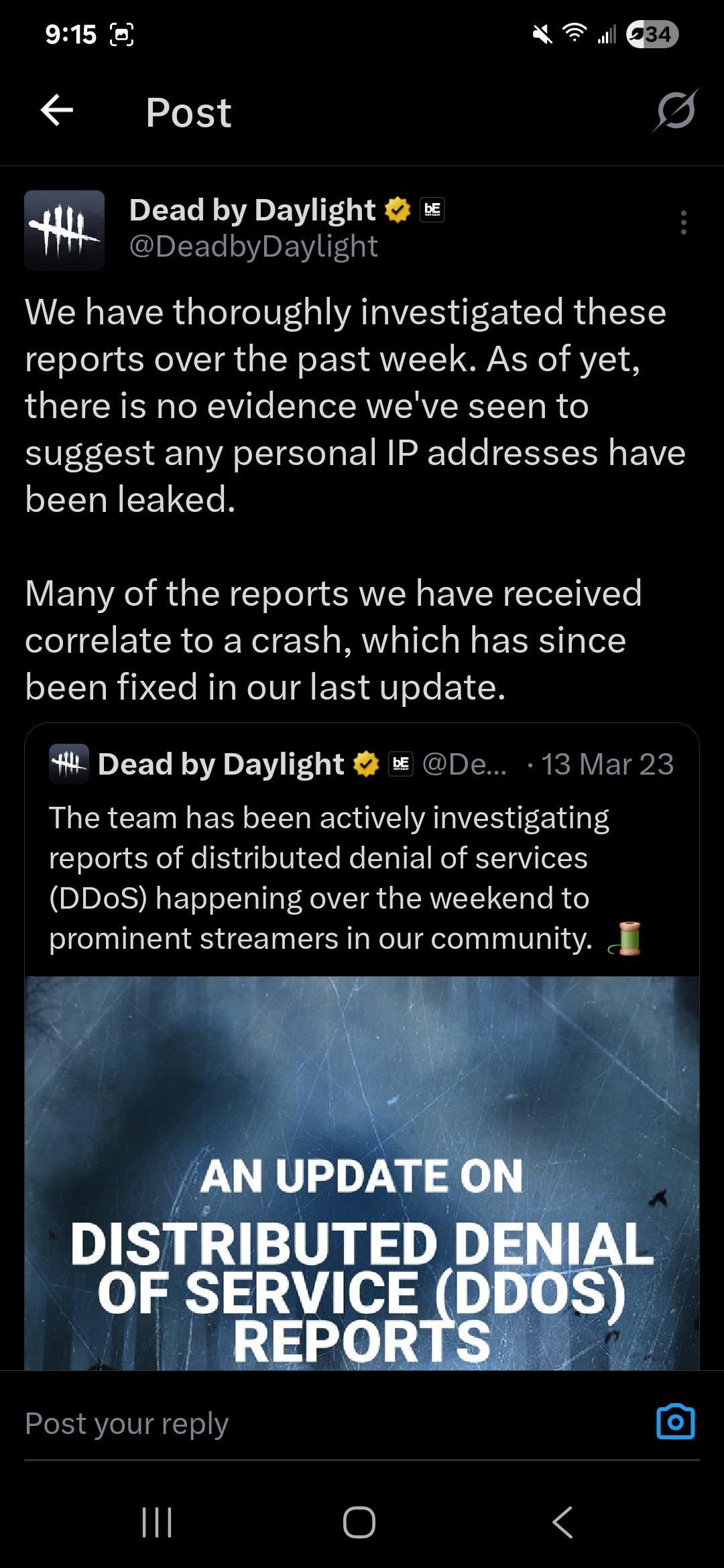The image size is (724, 1568).
Task: Open the post's three-dot overflow menu
Action: [683, 222]
